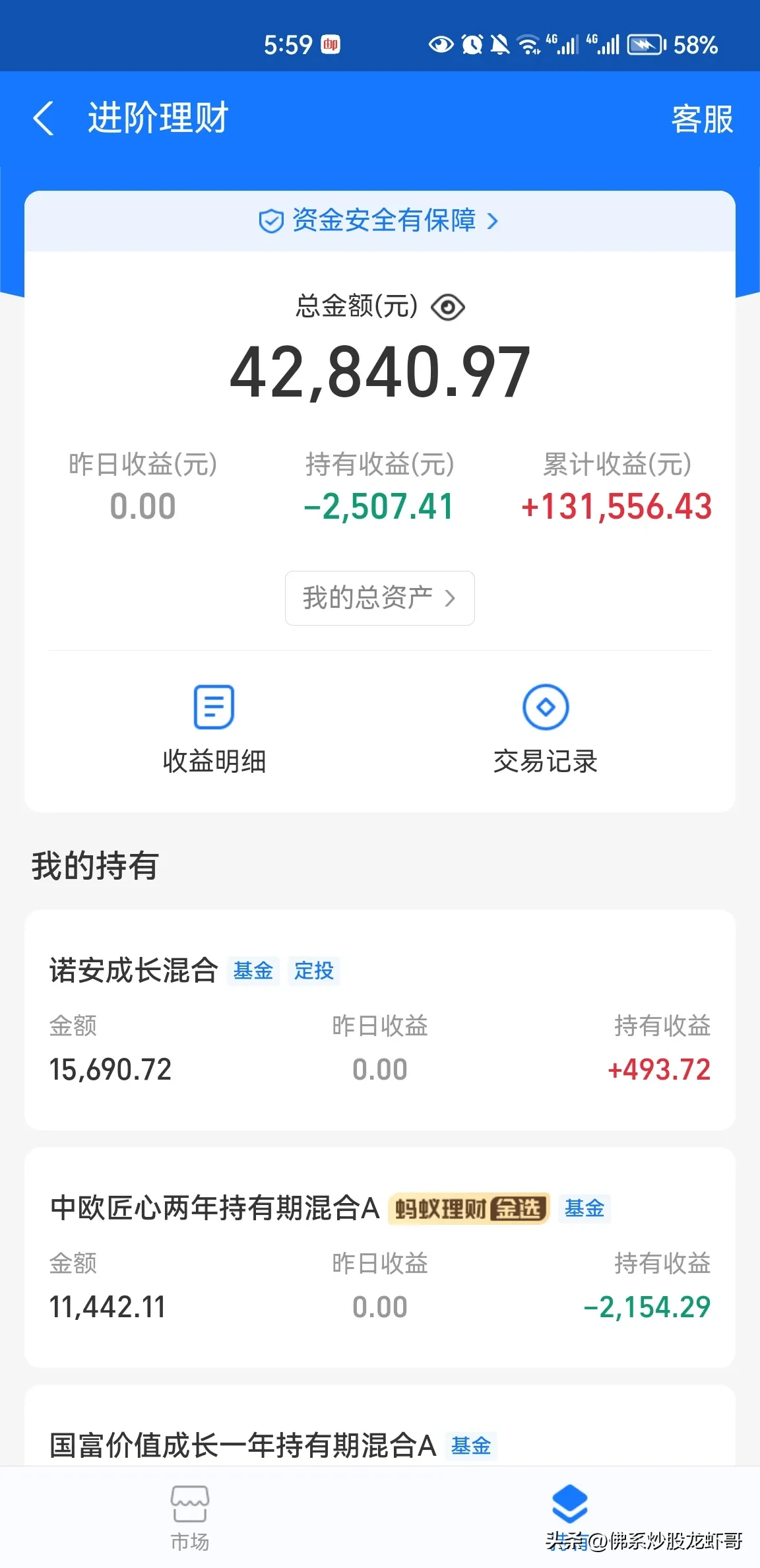Open 客服 customer service
760x1568 pixels.
(x=702, y=119)
